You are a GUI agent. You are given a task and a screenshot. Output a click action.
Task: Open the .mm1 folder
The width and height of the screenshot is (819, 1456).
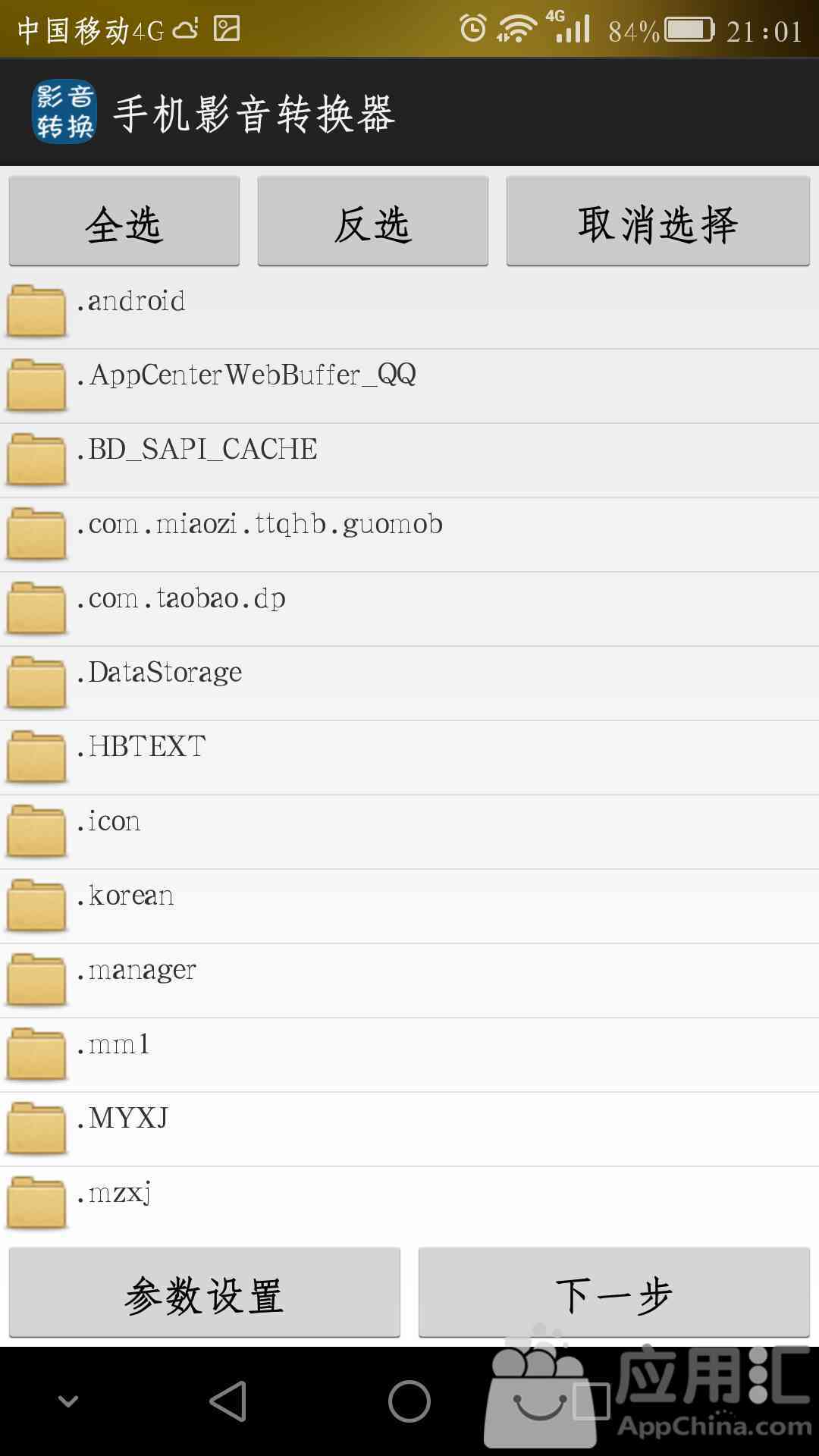coord(409,1055)
